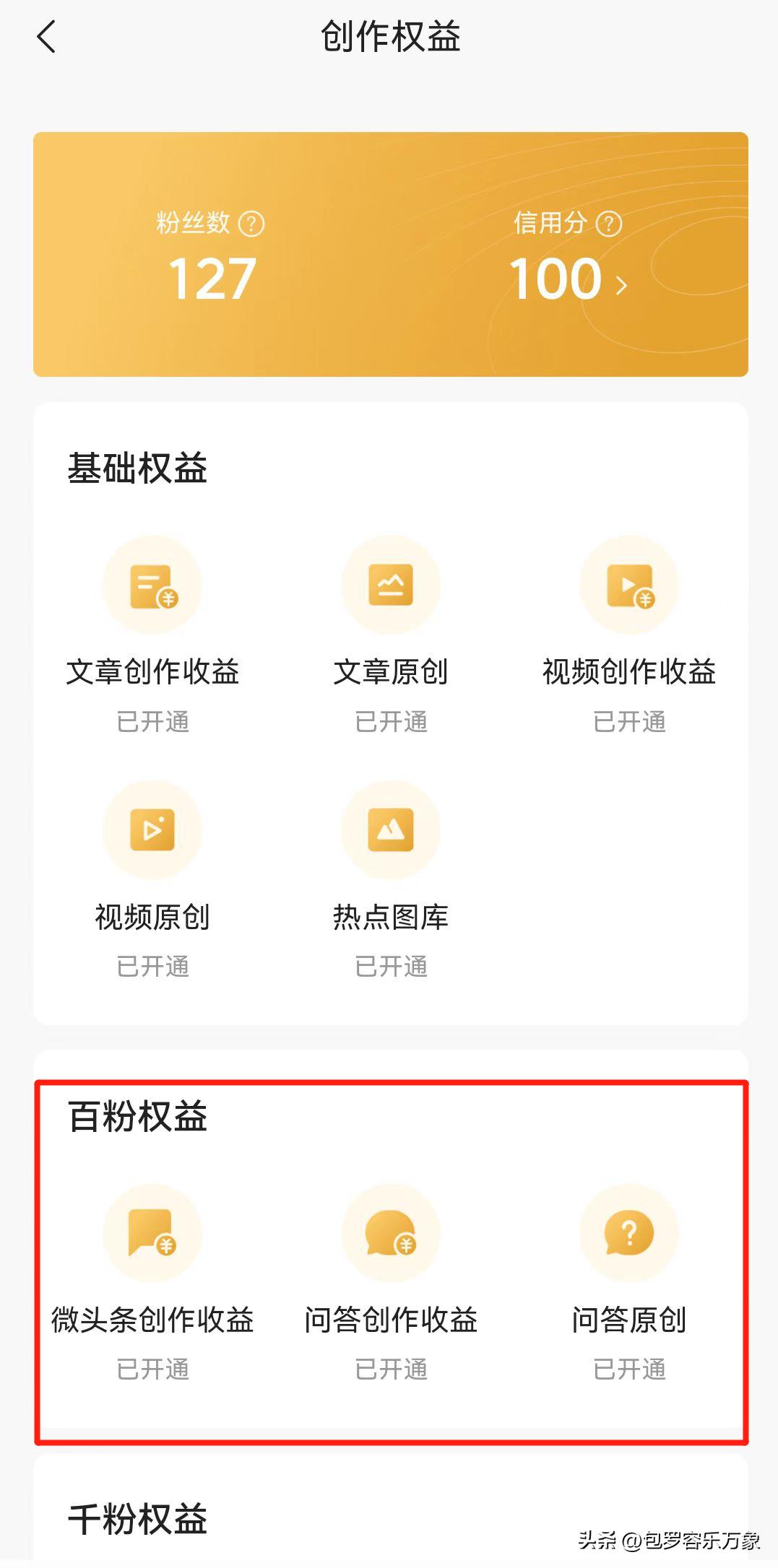Select the 文章原创 article original icon

click(391, 585)
